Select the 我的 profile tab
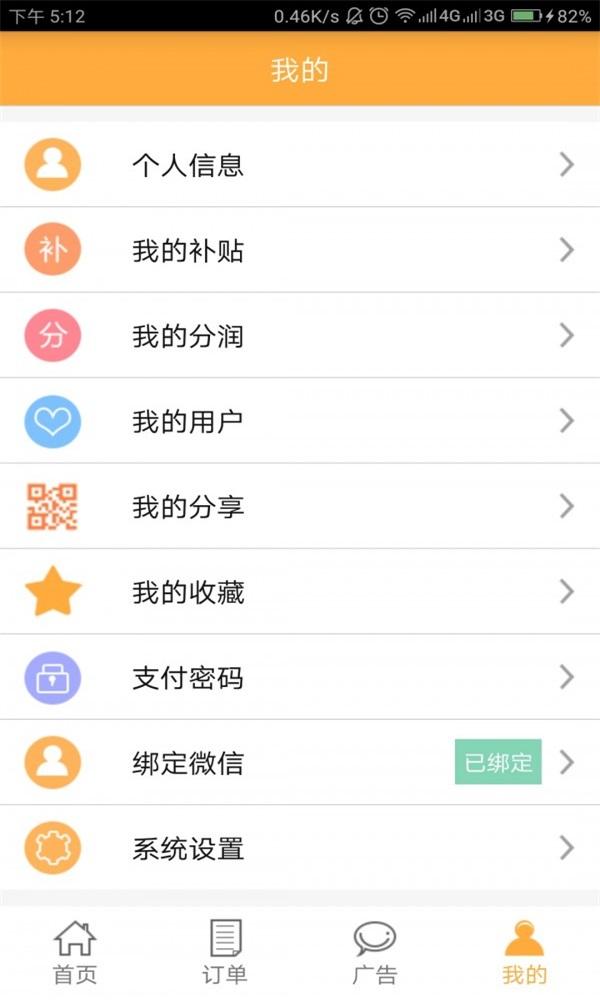 pos(524,952)
